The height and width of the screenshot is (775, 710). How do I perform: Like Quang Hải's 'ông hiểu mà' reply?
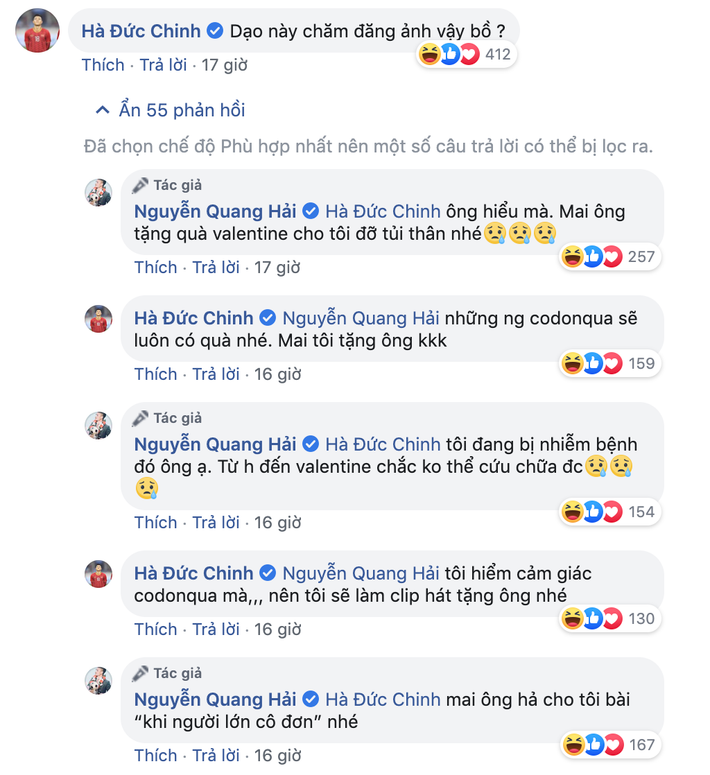[x=155, y=267]
